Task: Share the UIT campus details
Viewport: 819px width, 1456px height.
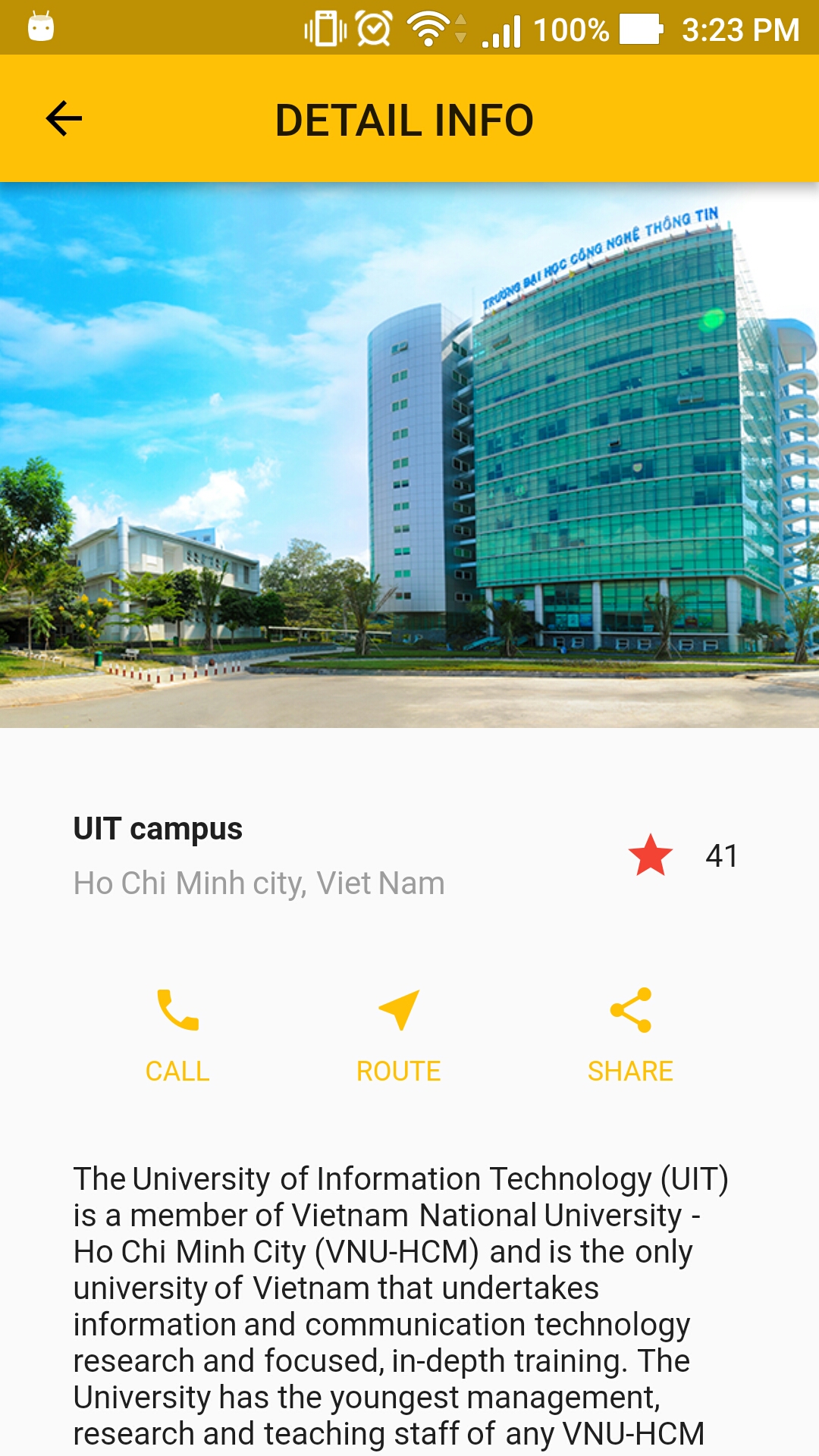Action: click(x=630, y=1036)
